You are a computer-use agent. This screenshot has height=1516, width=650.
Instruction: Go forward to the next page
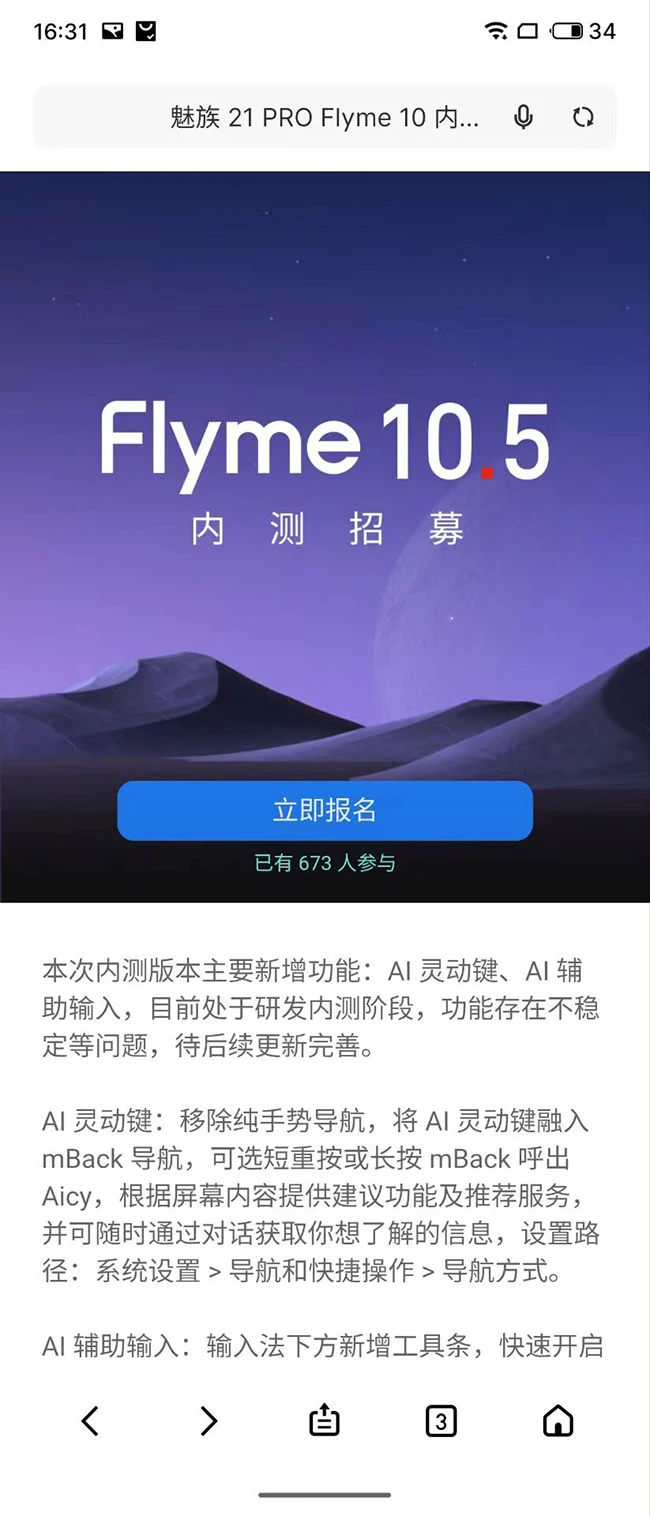(208, 1421)
